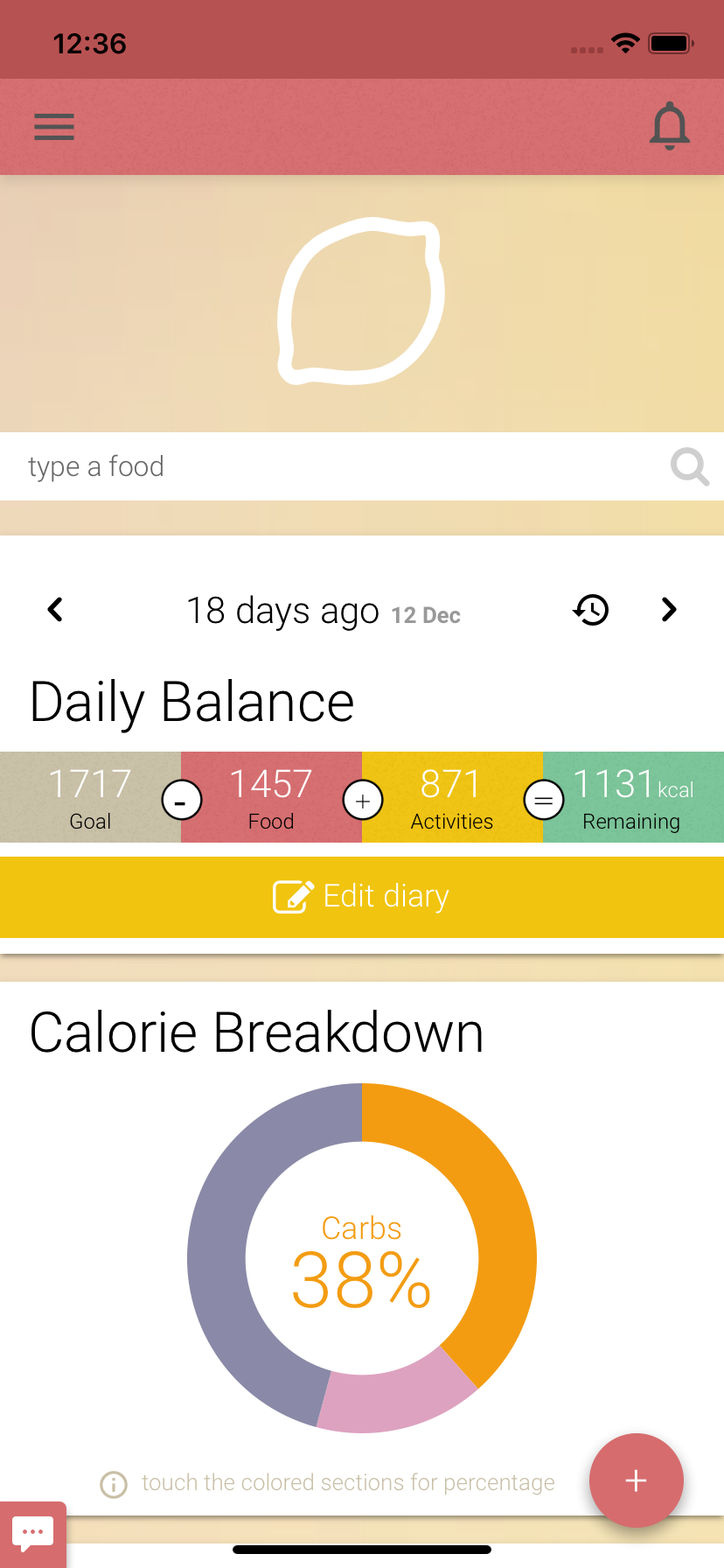Select the purple chart section
Viewport: 724px width, 1568px height.
pyautogui.click(x=226, y=1260)
